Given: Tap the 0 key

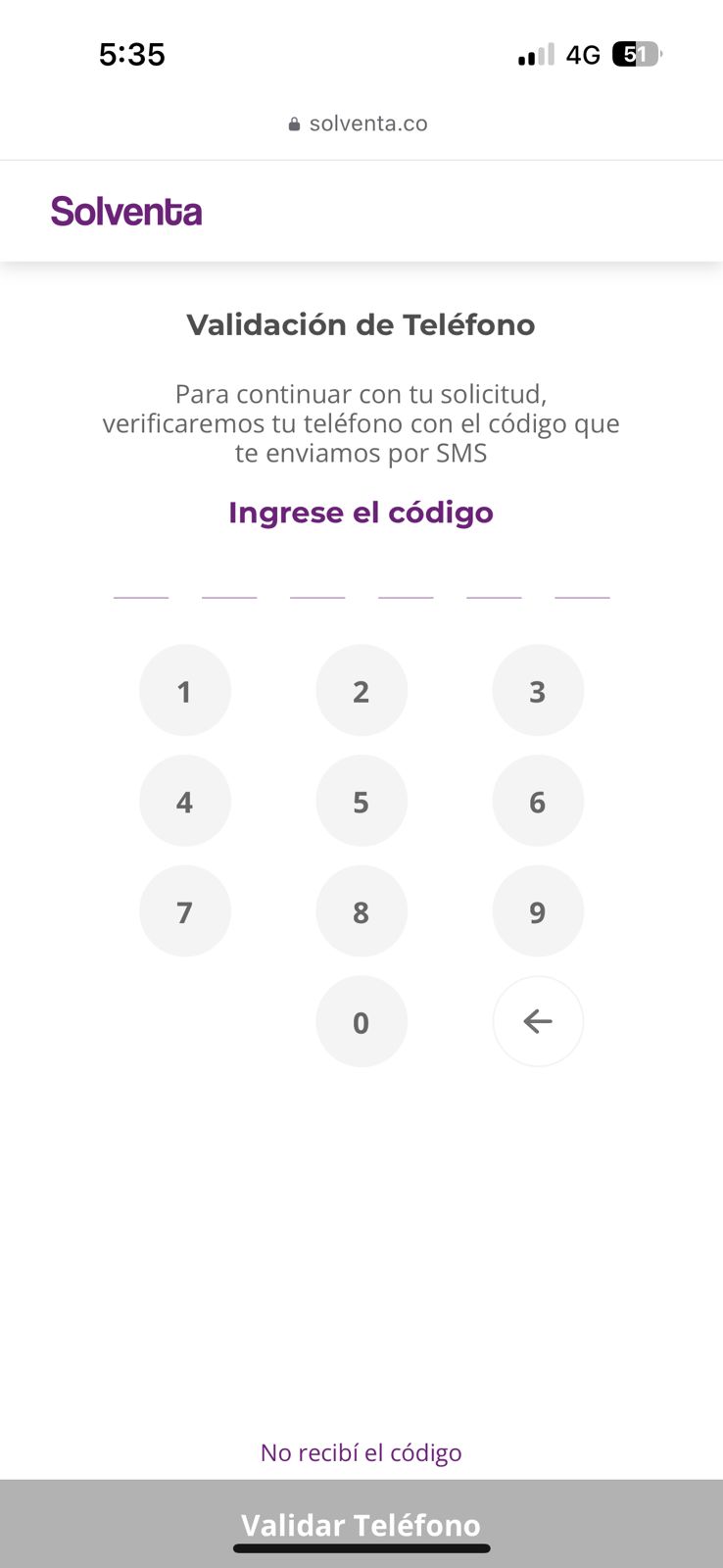Looking at the screenshot, I should pos(361,1022).
